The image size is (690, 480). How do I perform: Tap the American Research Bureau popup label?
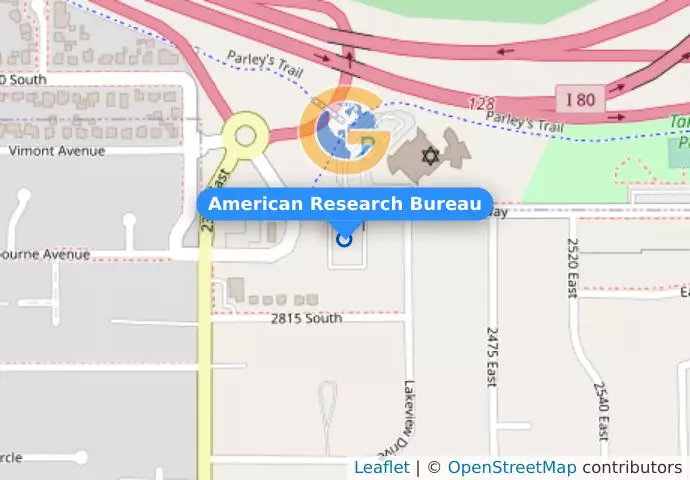345,204
